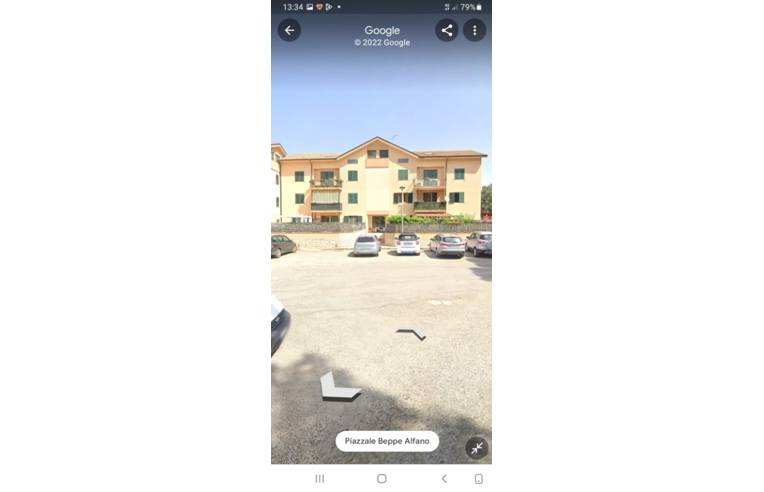Image resolution: width=764 pixels, height=492 pixels.
Task: Tap the system back button
Action: pos(444,479)
